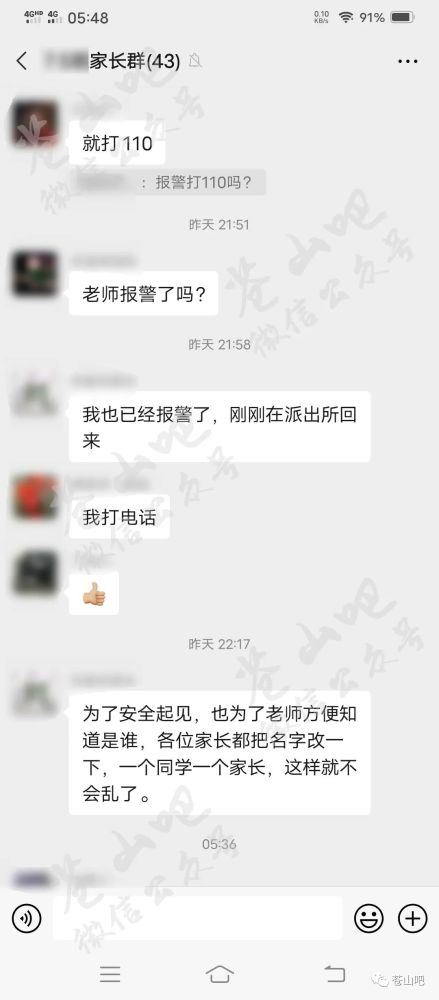The height and width of the screenshot is (1000, 439).
Task: Open the plus attachments menu
Action: click(413, 918)
